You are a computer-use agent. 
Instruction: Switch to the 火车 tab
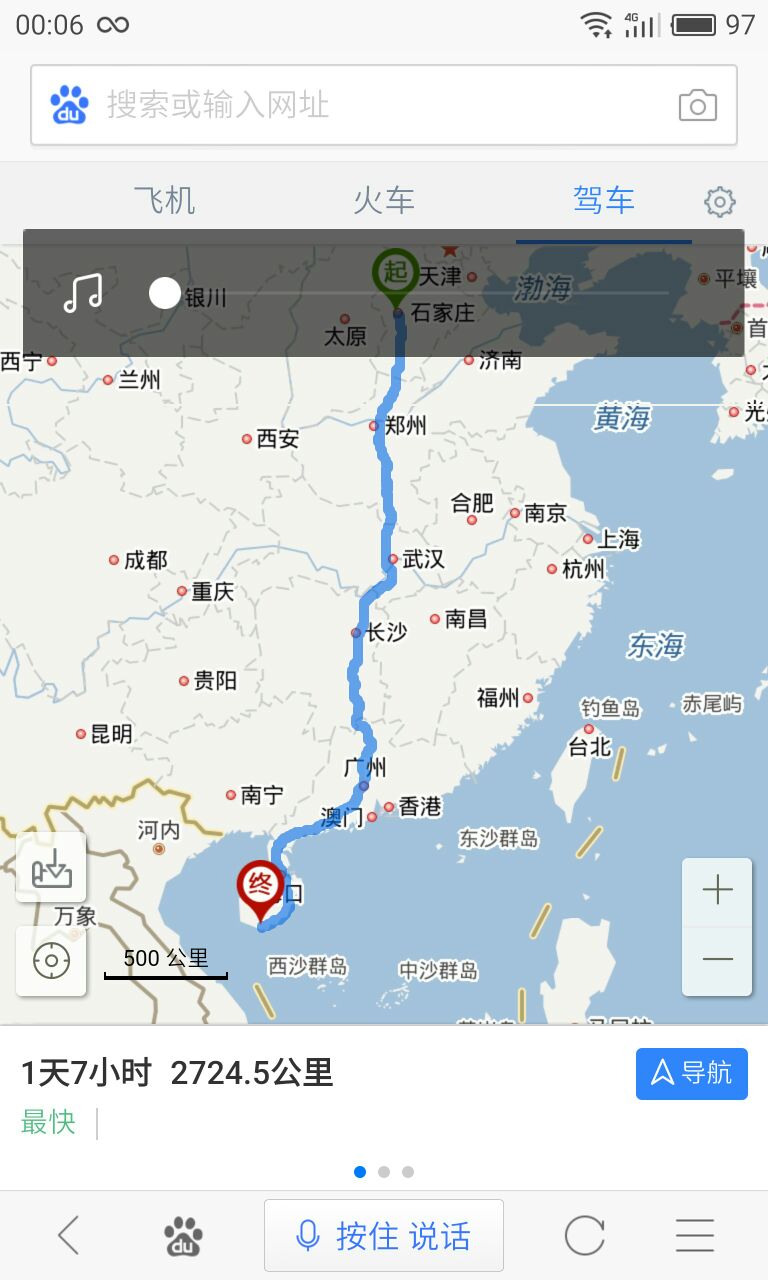384,200
